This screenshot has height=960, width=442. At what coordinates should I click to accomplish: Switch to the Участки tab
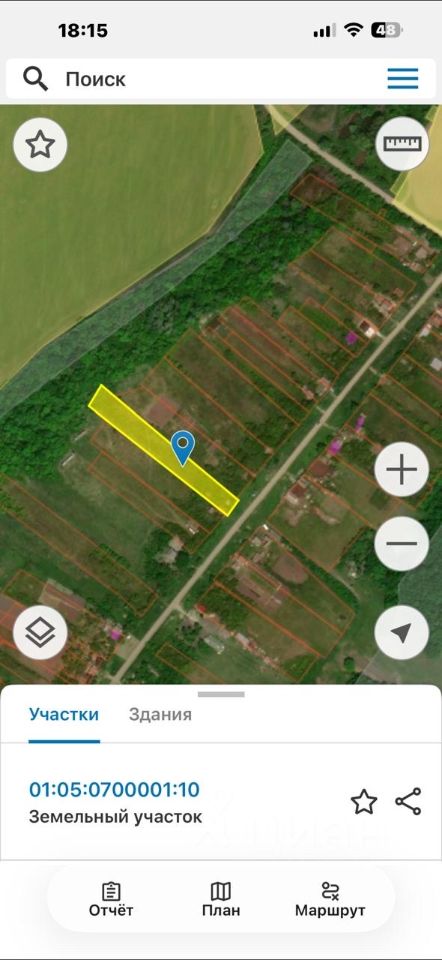[x=64, y=714]
